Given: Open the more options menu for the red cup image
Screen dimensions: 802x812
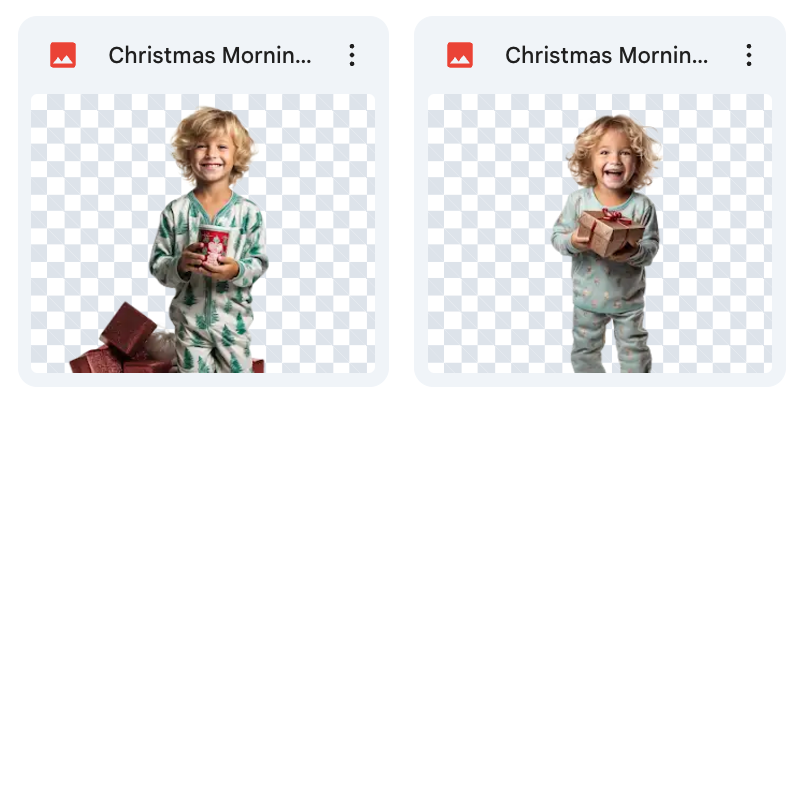Looking at the screenshot, I should click(x=351, y=55).
